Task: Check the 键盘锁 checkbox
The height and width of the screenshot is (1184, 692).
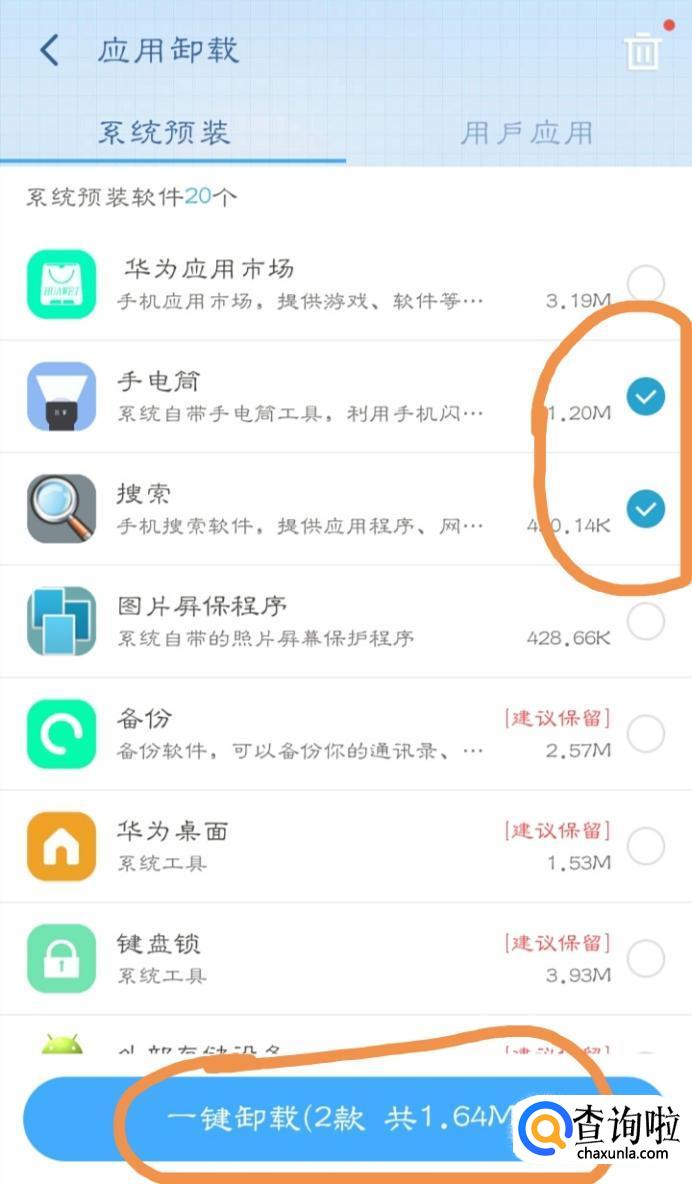Action: [646, 958]
